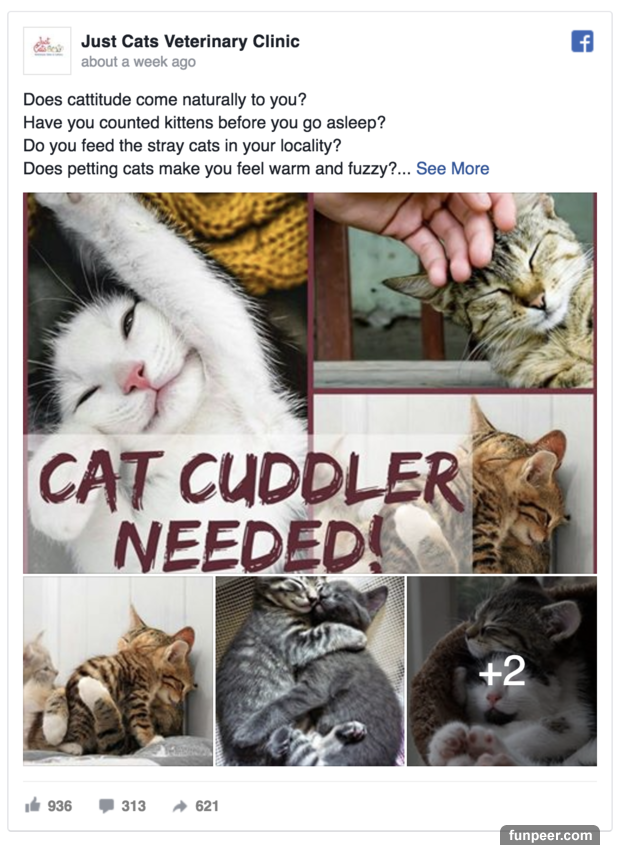
Task: Open the 313 comments
Action: click(x=122, y=805)
